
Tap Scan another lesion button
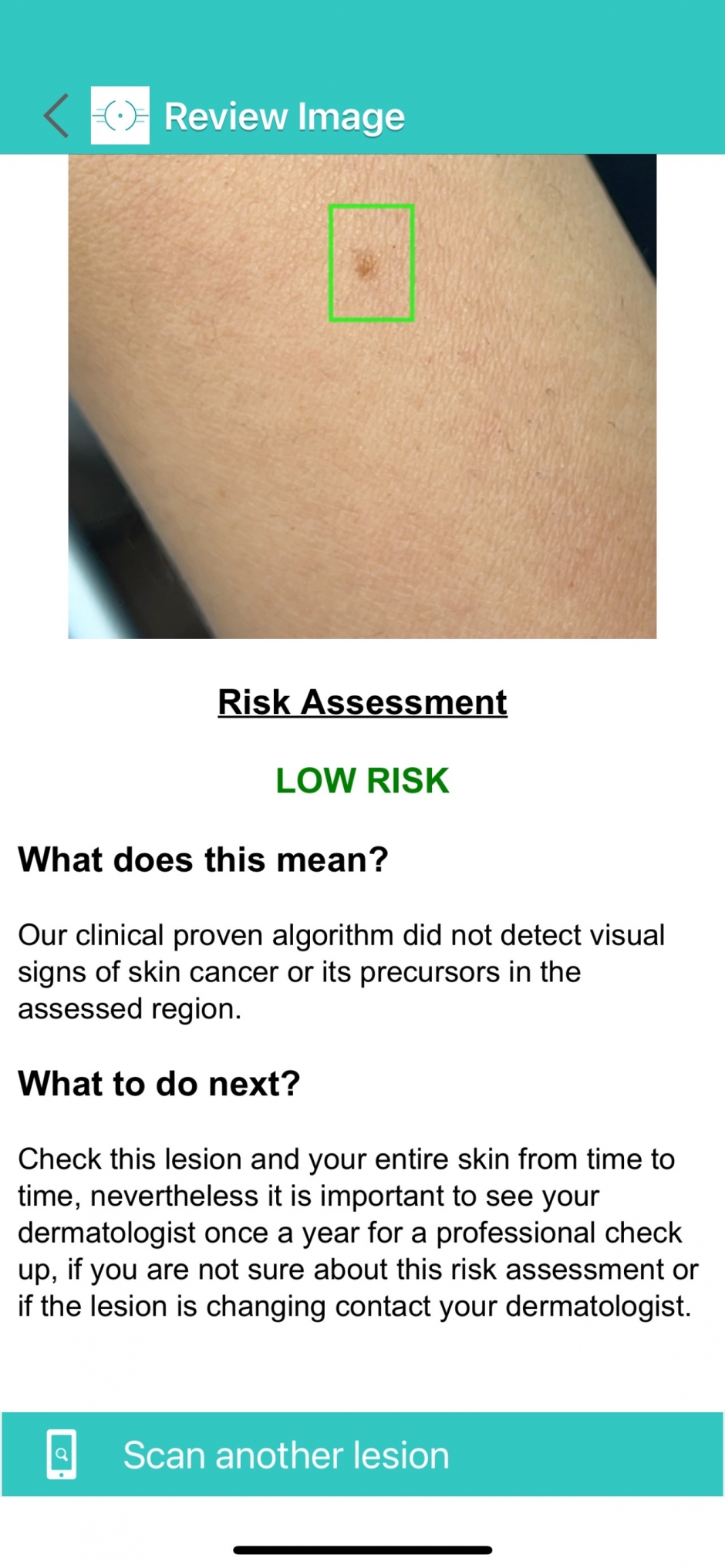click(x=362, y=1455)
